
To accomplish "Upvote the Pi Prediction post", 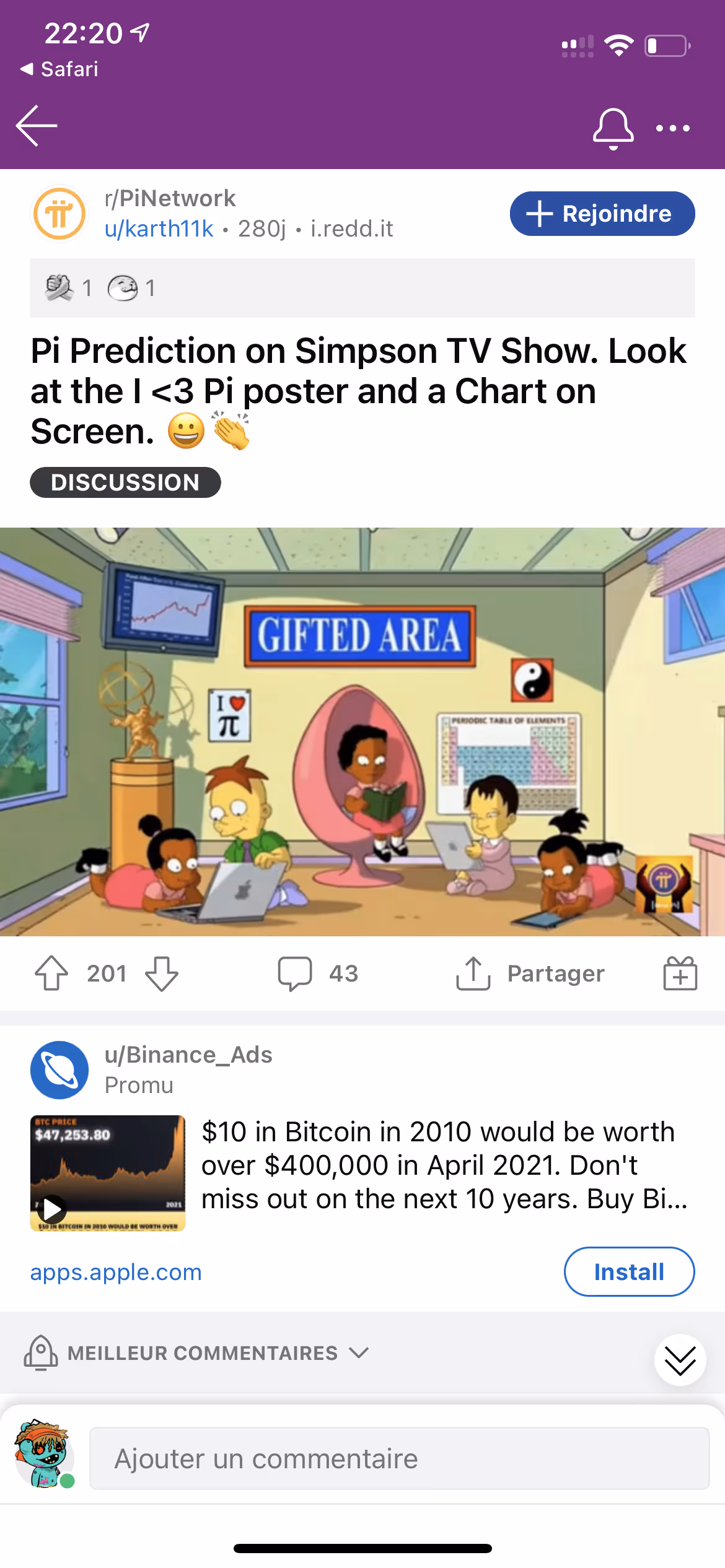I will tap(51, 973).
